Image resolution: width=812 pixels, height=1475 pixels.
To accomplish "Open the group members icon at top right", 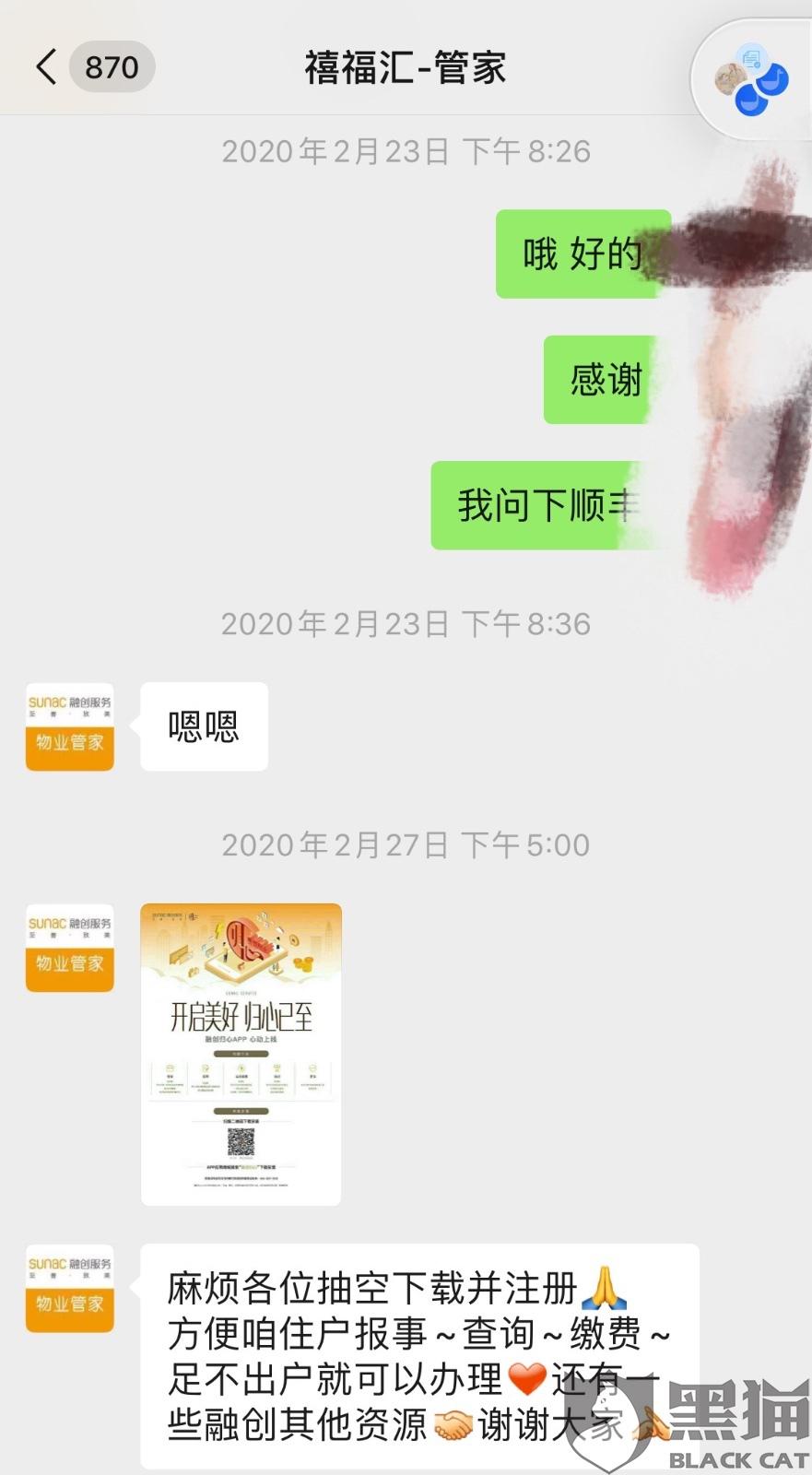I will [x=751, y=79].
